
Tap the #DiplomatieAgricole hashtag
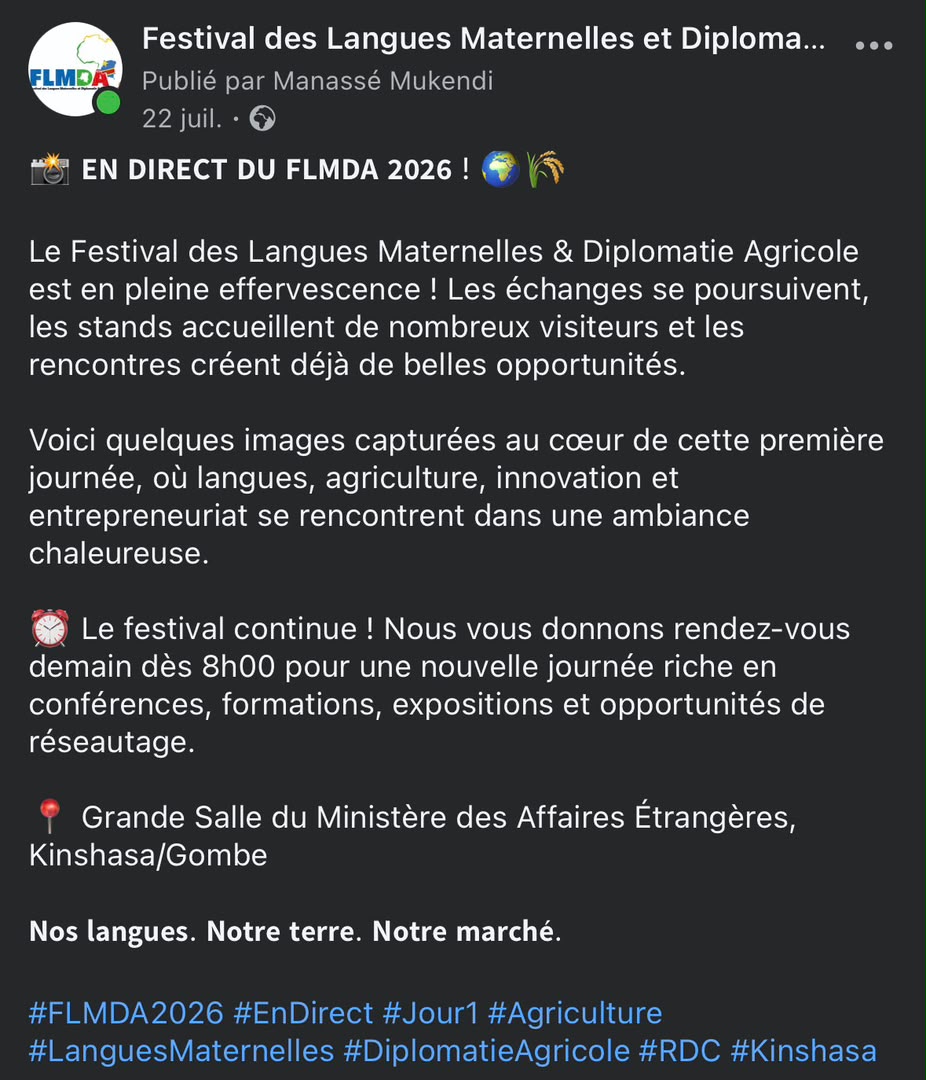coord(486,1051)
